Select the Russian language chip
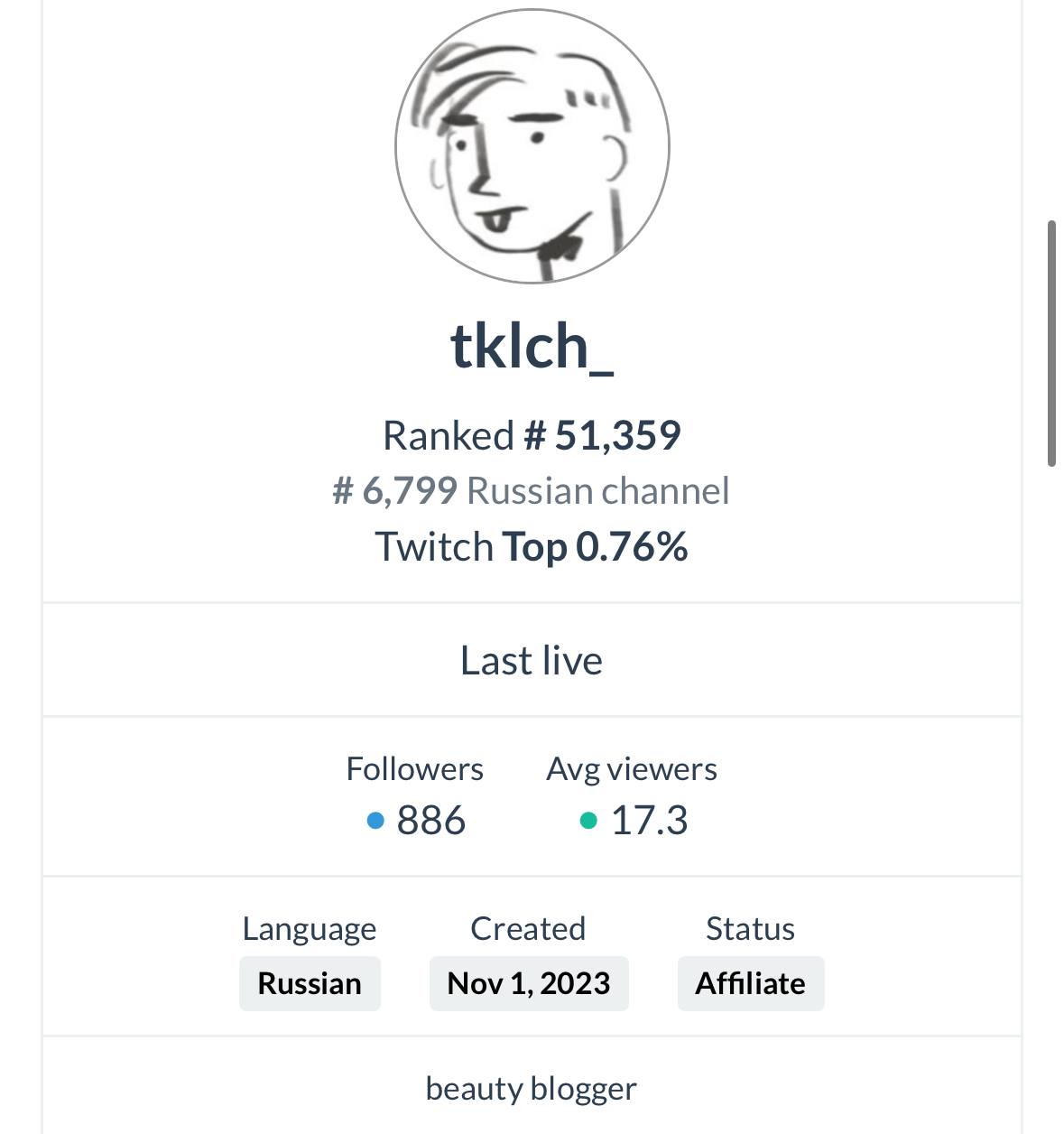1064x1134 pixels. tap(310, 983)
